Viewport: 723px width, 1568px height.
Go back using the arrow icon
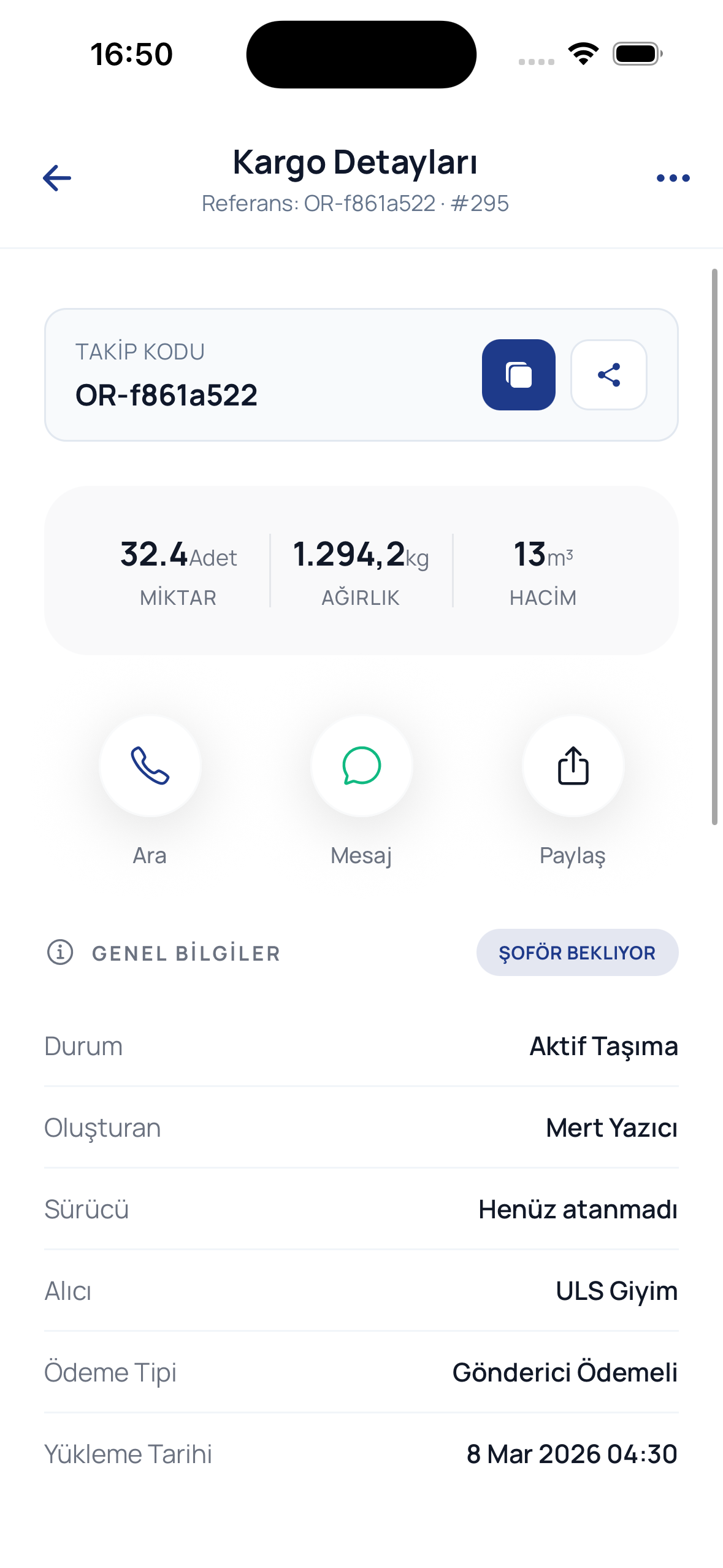[x=56, y=177]
